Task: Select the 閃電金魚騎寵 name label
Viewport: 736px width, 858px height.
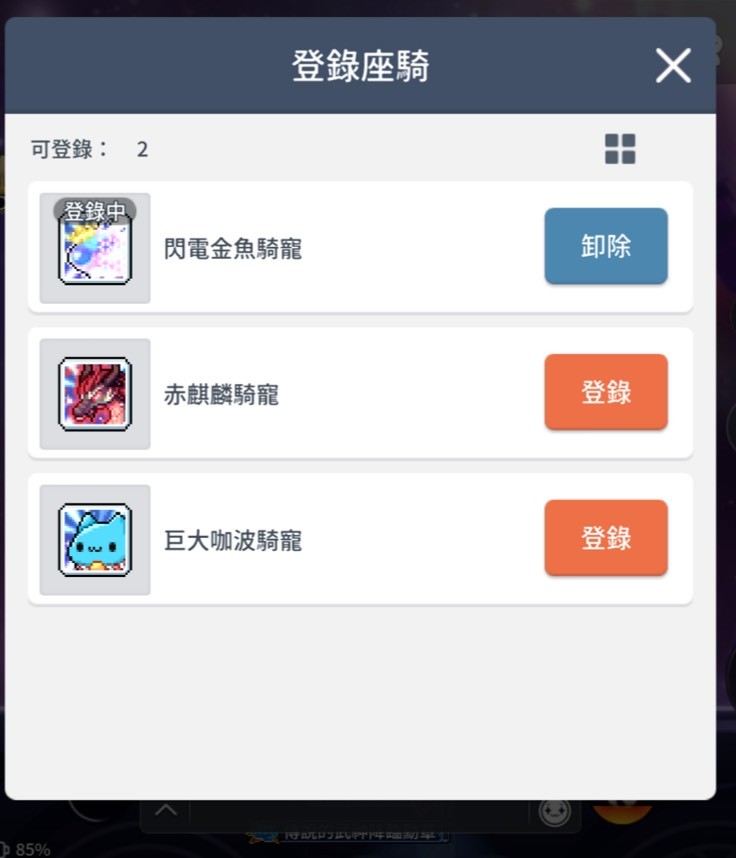Action: coord(232,248)
